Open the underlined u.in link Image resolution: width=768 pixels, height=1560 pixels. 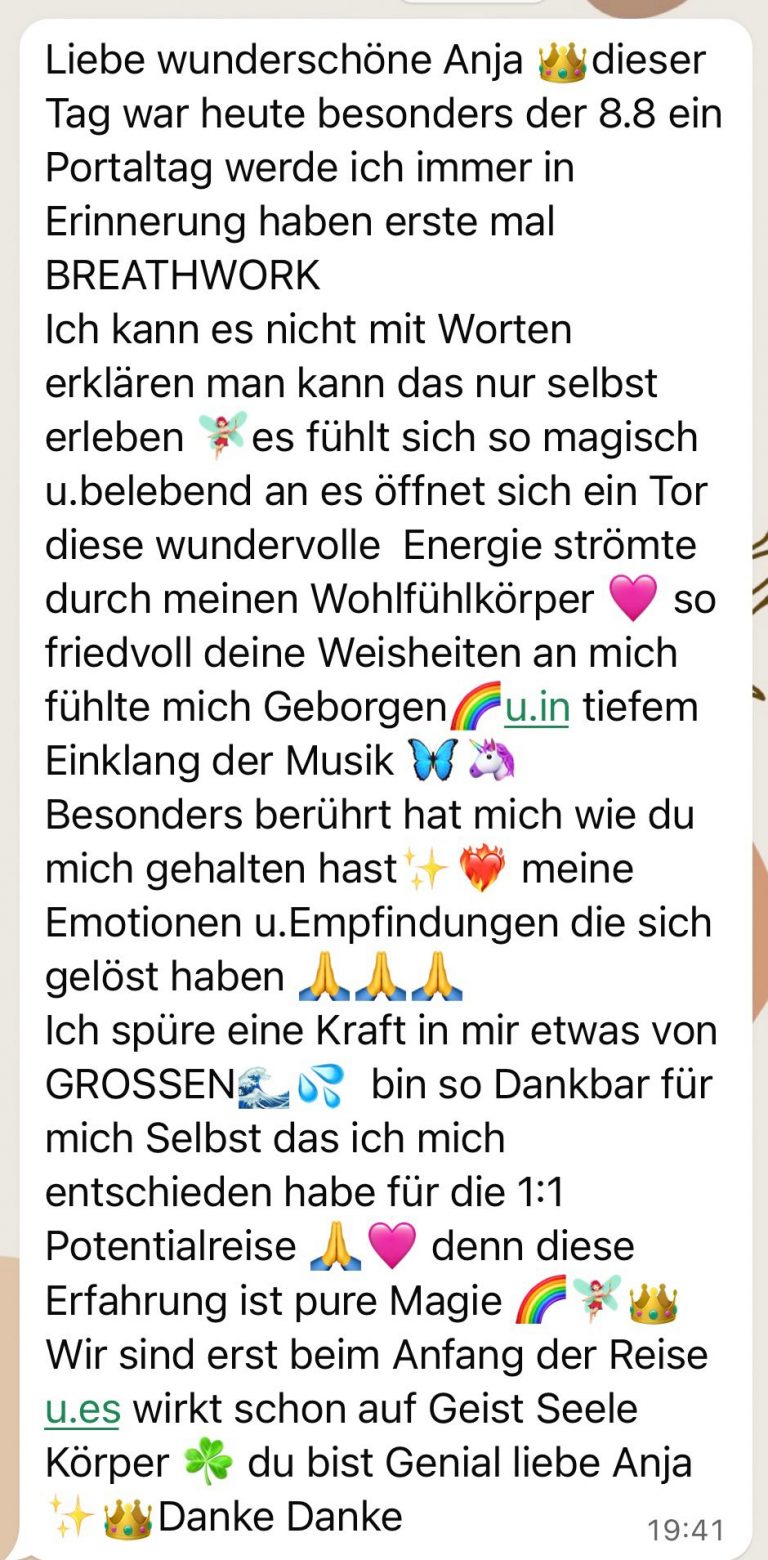pyautogui.click(x=537, y=708)
